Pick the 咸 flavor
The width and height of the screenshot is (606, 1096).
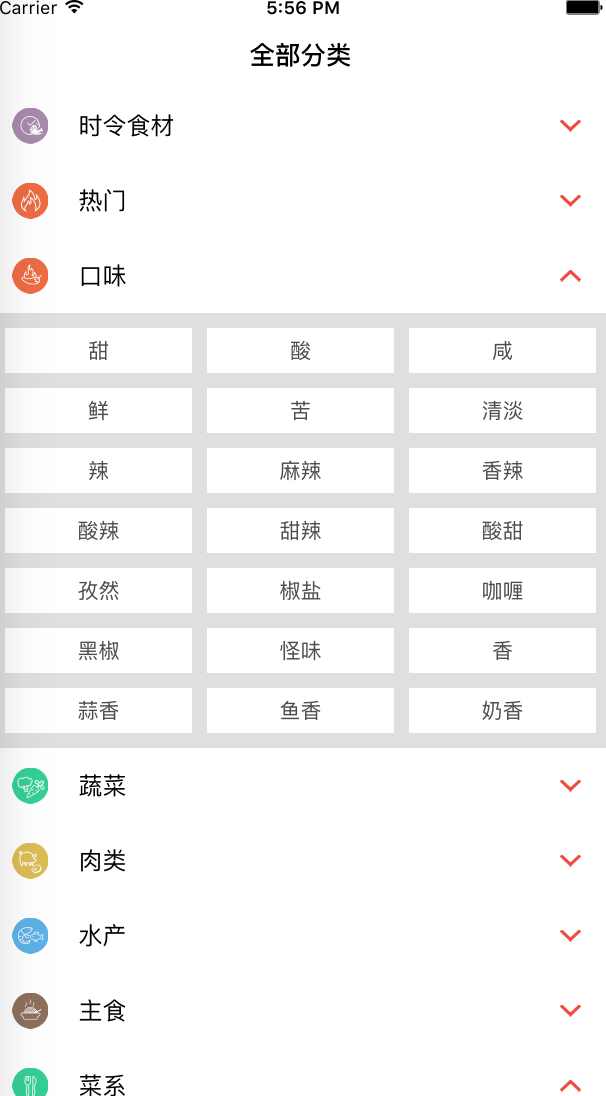[x=502, y=351]
